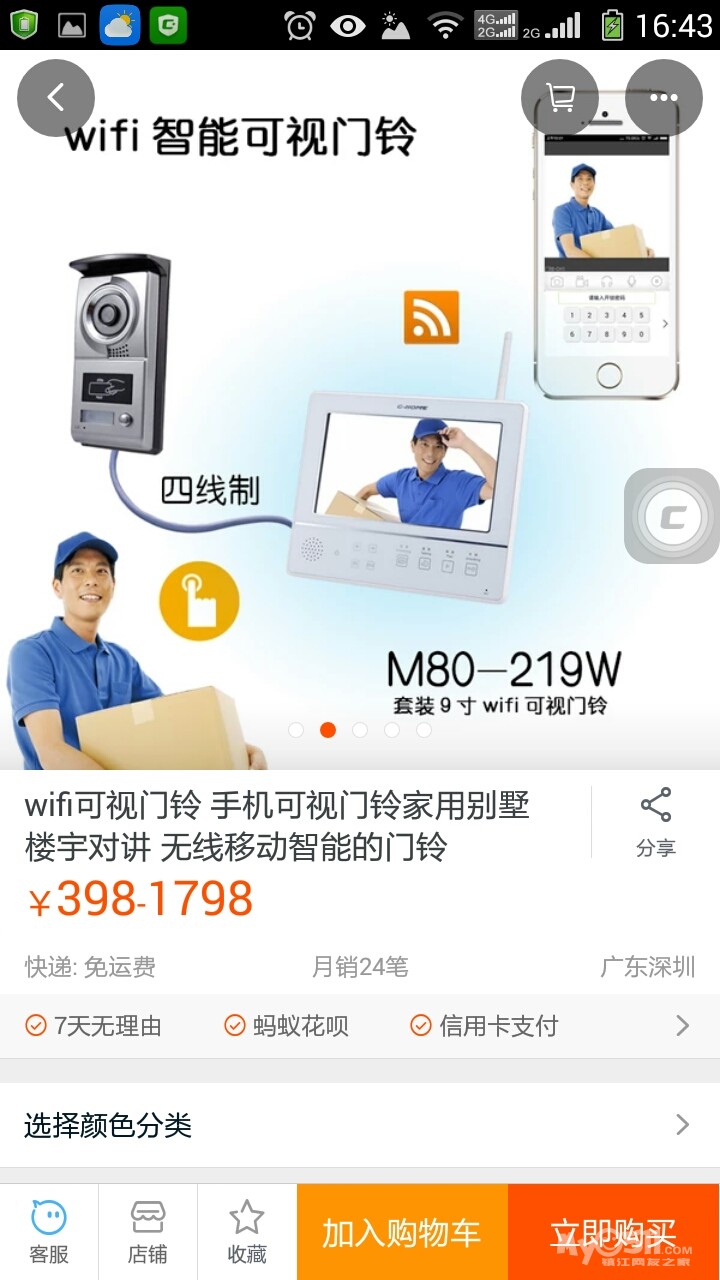Open the three-dot overflow menu
This screenshot has height=1280, width=720.
[x=663, y=98]
